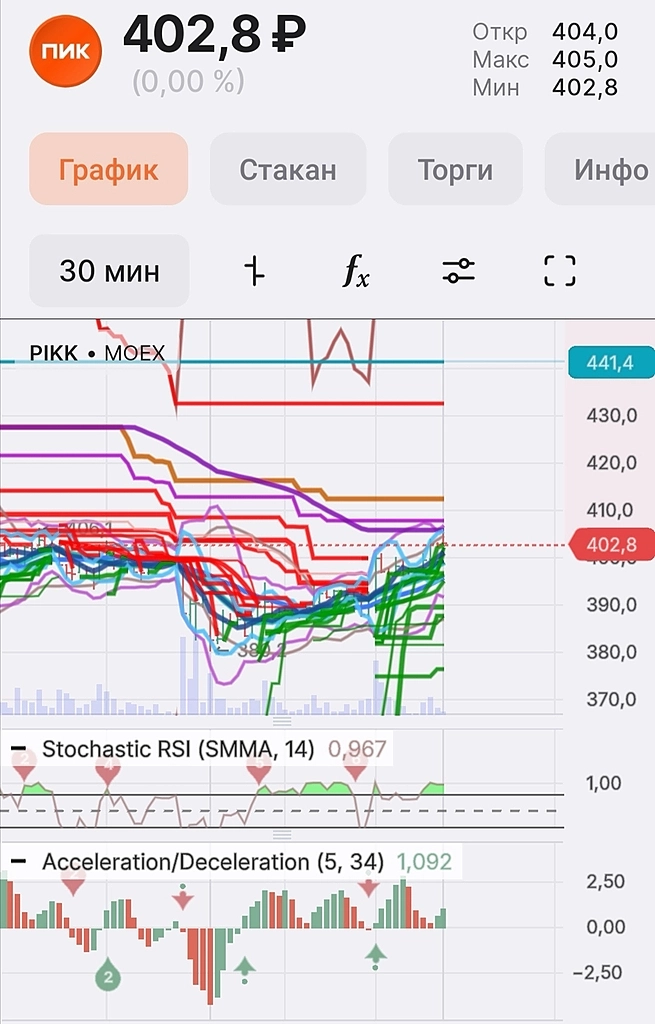
Task: Collapse the Stochastic RSI indicator panel
Action: click(x=18, y=749)
